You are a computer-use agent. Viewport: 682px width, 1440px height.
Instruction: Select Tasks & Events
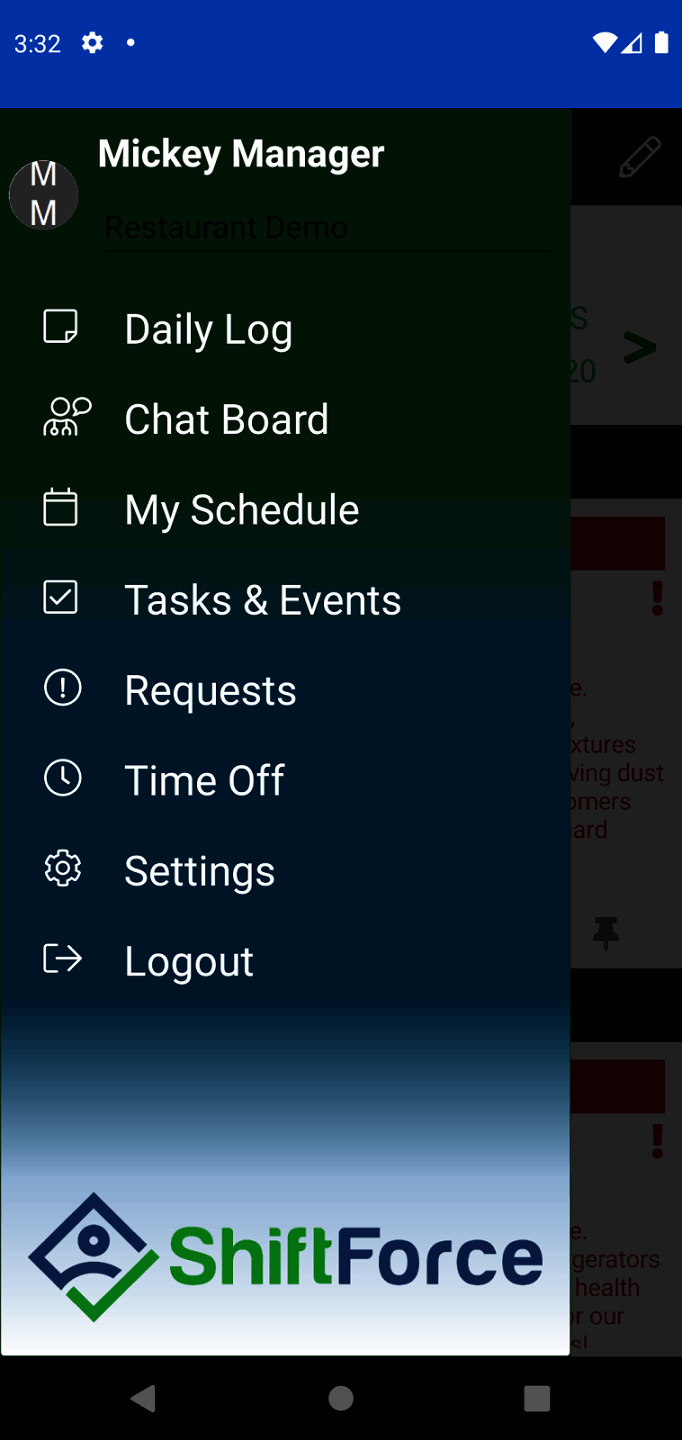click(x=262, y=600)
